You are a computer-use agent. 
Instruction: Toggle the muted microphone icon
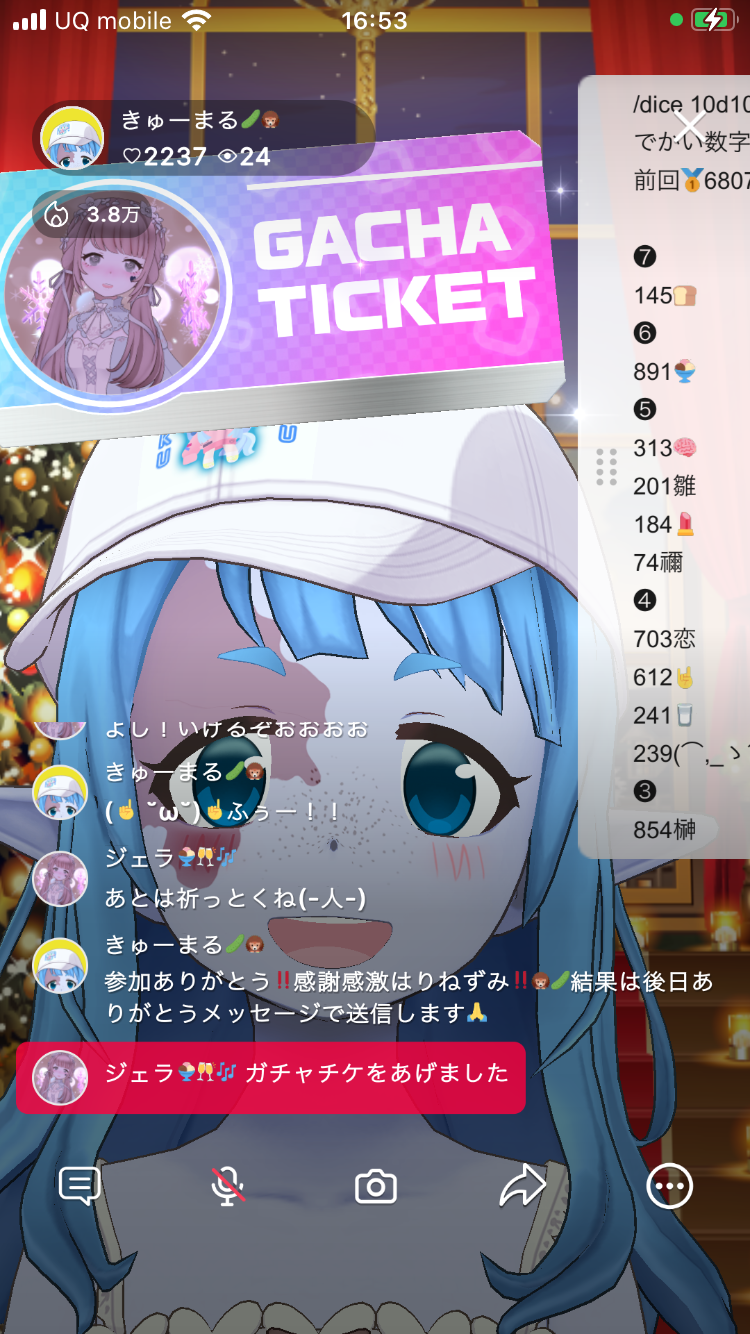pyautogui.click(x=228, y=1186)
